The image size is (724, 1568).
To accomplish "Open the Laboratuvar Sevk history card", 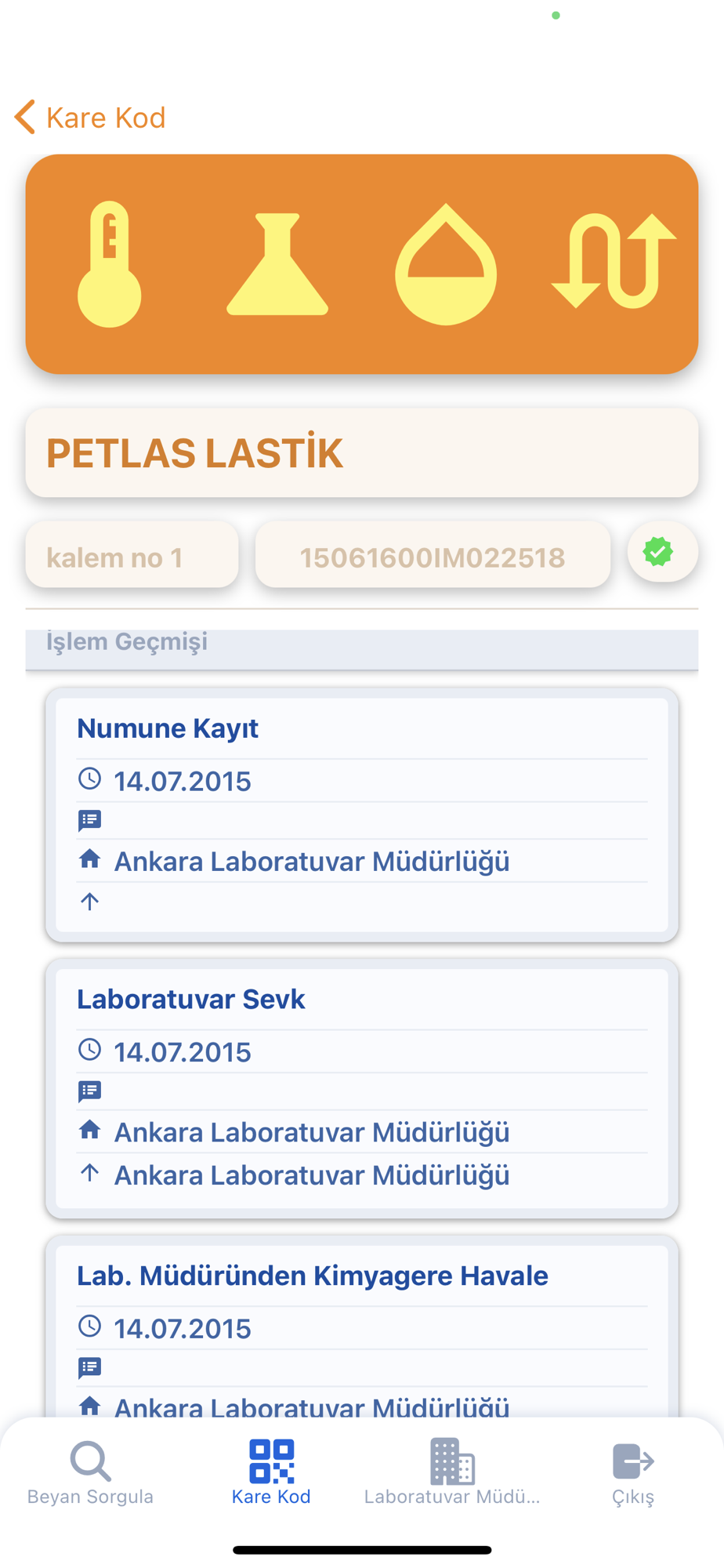I will coord(362,1087).
